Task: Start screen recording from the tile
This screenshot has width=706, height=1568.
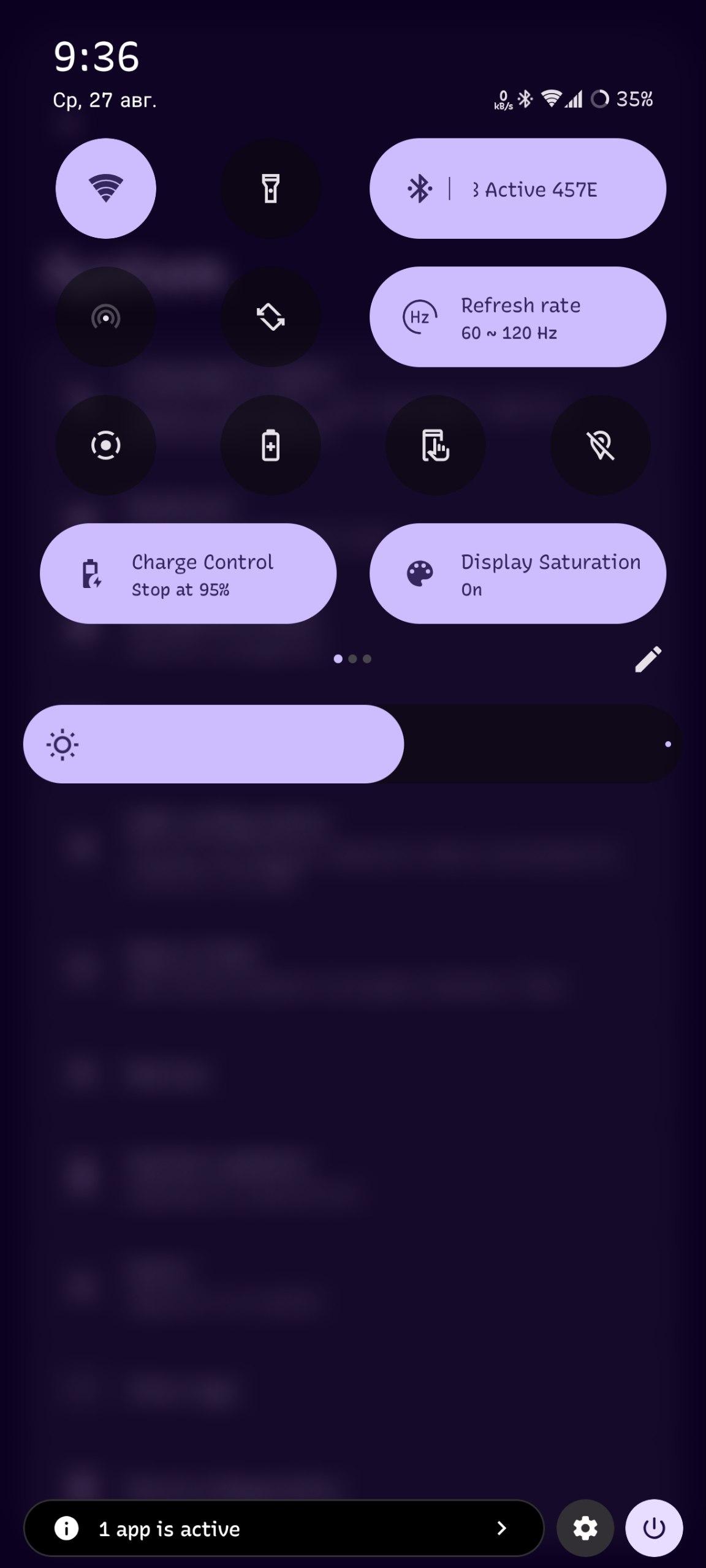Action: tap(105, 445)
